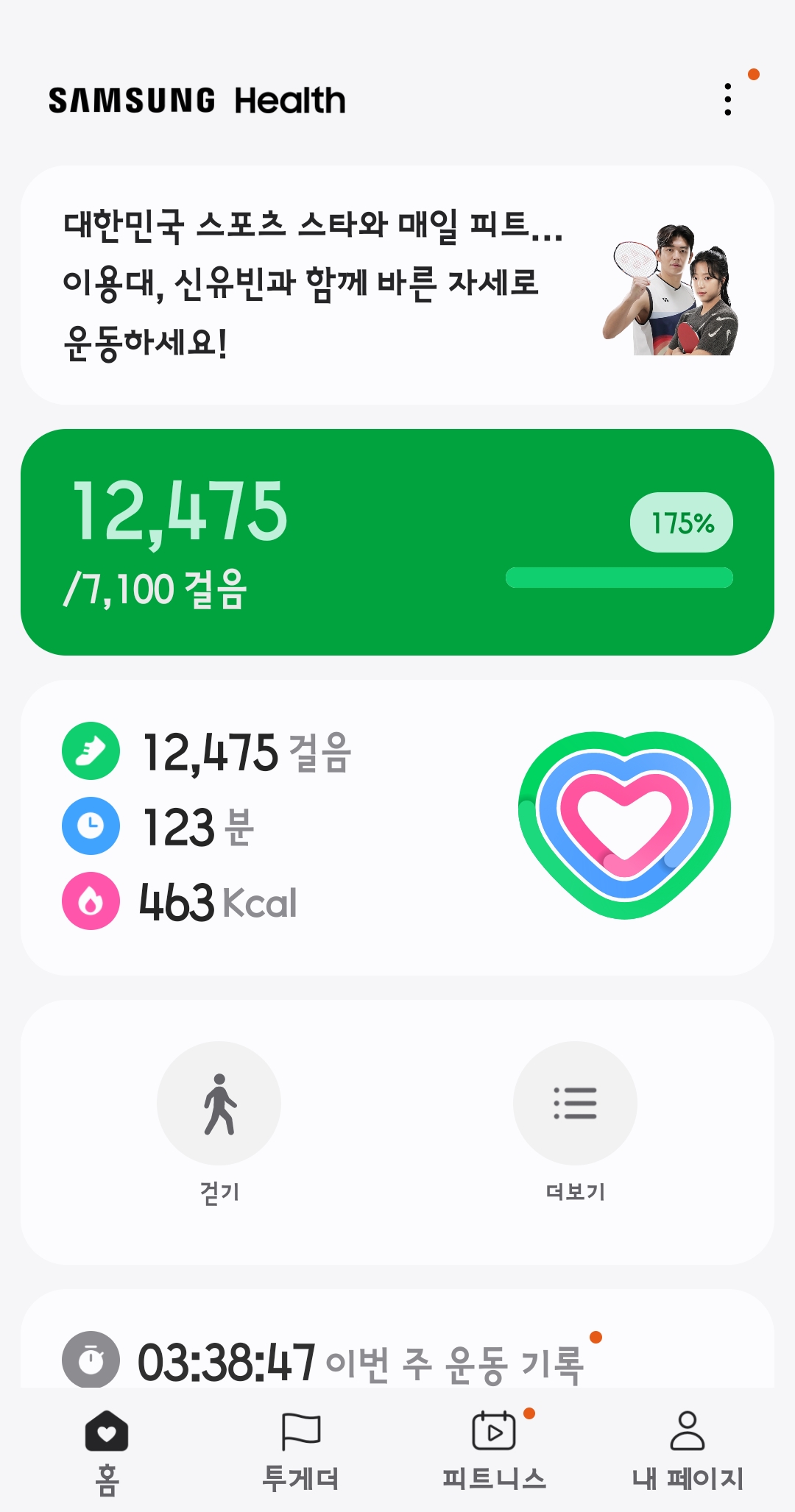The width and height of the screenshot is (795, 1512).
Task: Open the three-dot overflow menu
Action: click(728, 99)
